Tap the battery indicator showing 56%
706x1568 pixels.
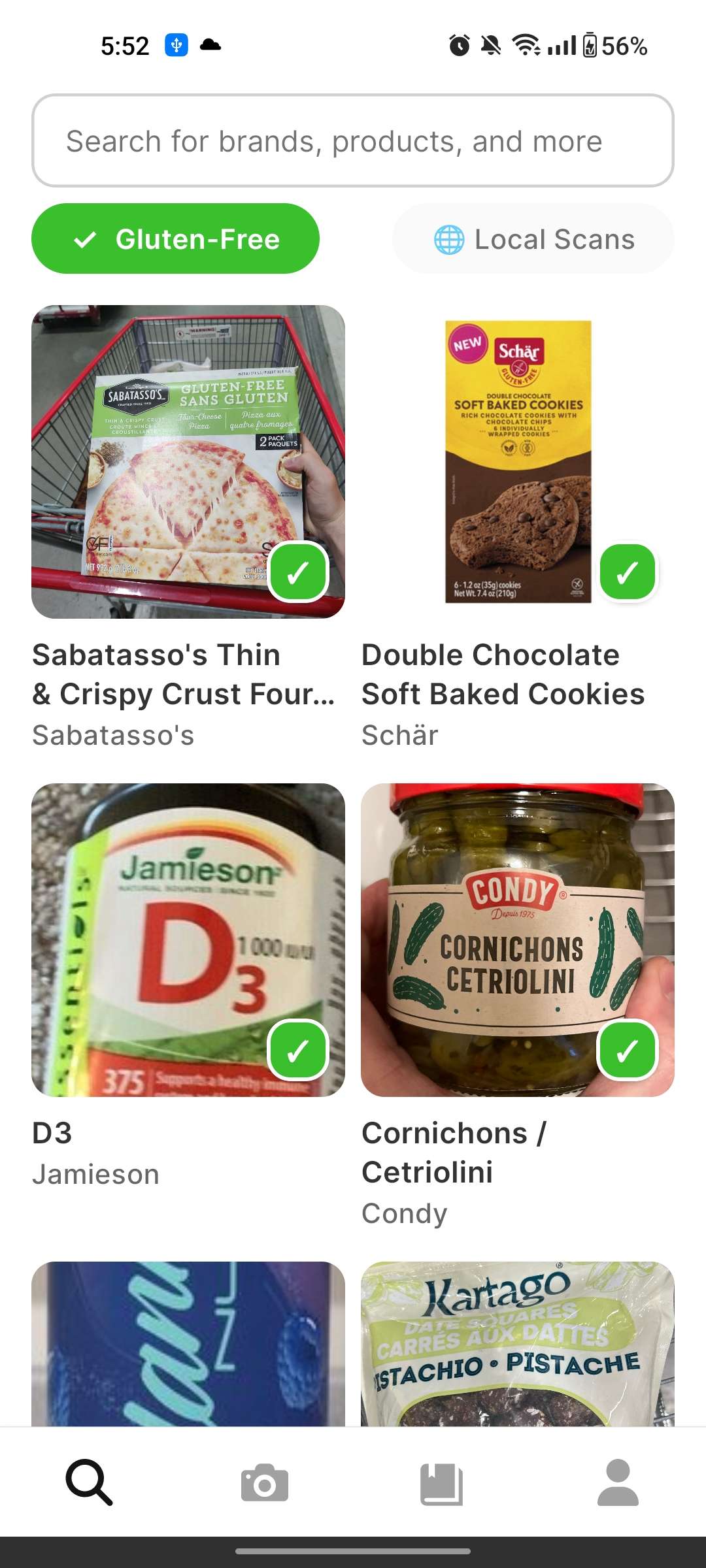pyautogui.click(x=614, y=44)
